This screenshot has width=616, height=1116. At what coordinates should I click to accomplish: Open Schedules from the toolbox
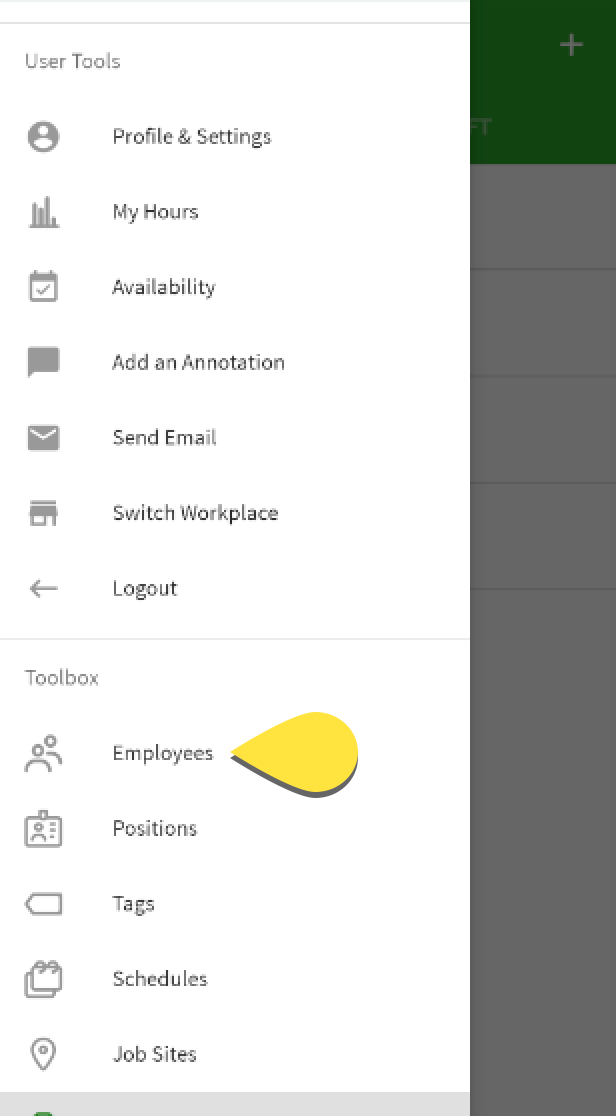(234, 979)
